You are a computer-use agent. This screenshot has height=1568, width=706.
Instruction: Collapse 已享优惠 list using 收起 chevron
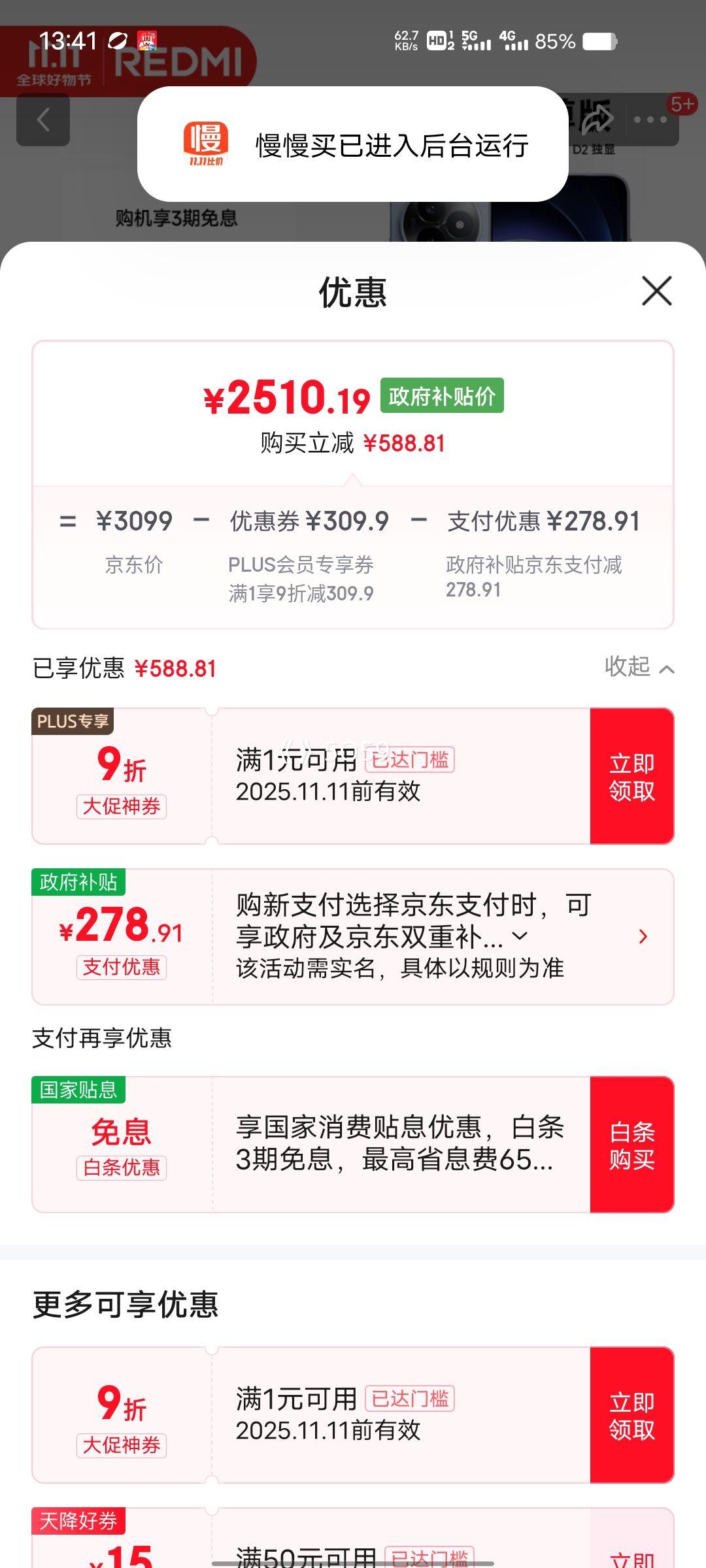point(639,668)
